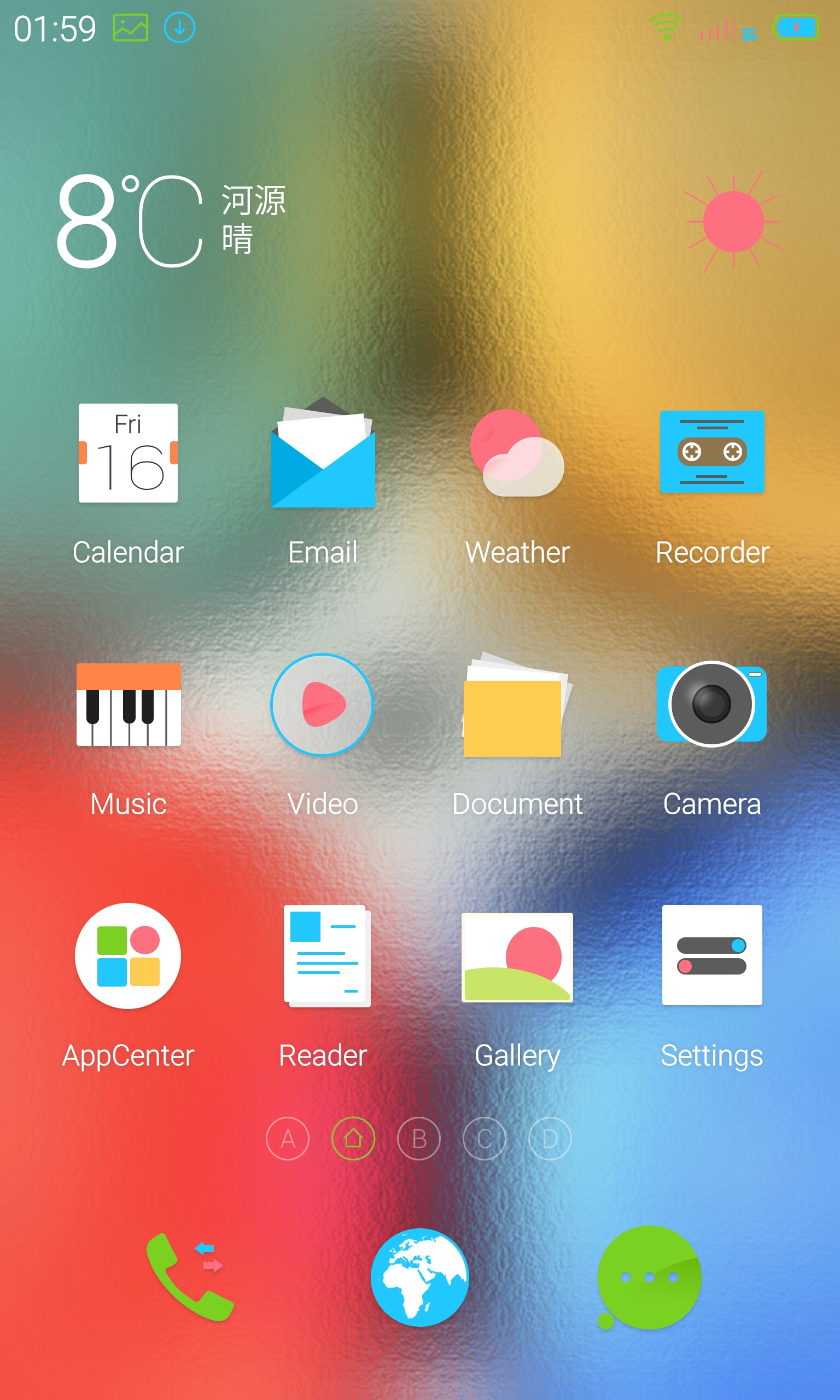Open AppCenter
840x1400 pixels.
click(x=128, y=956)
